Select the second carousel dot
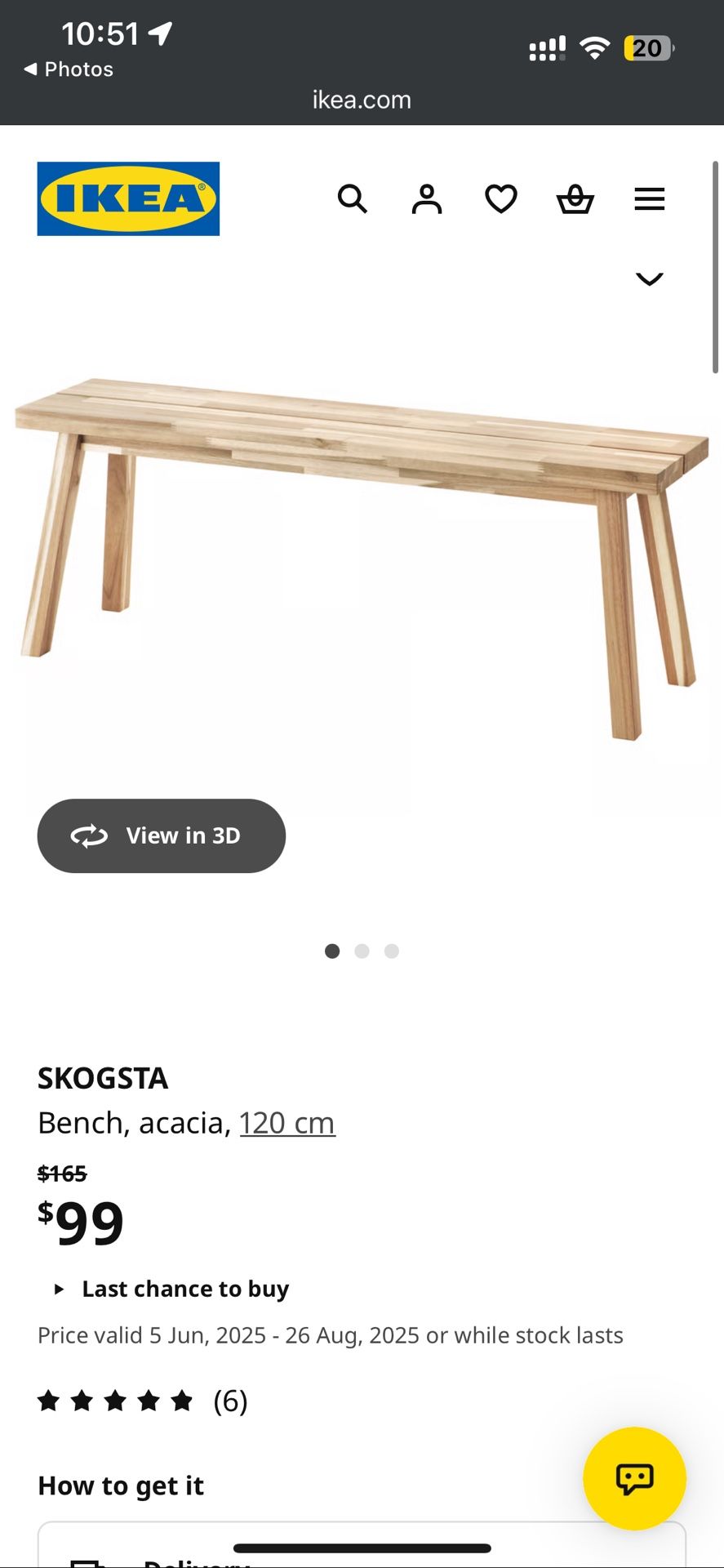Viewport: 724px width, 1568px height. click(x=362, y=951)
